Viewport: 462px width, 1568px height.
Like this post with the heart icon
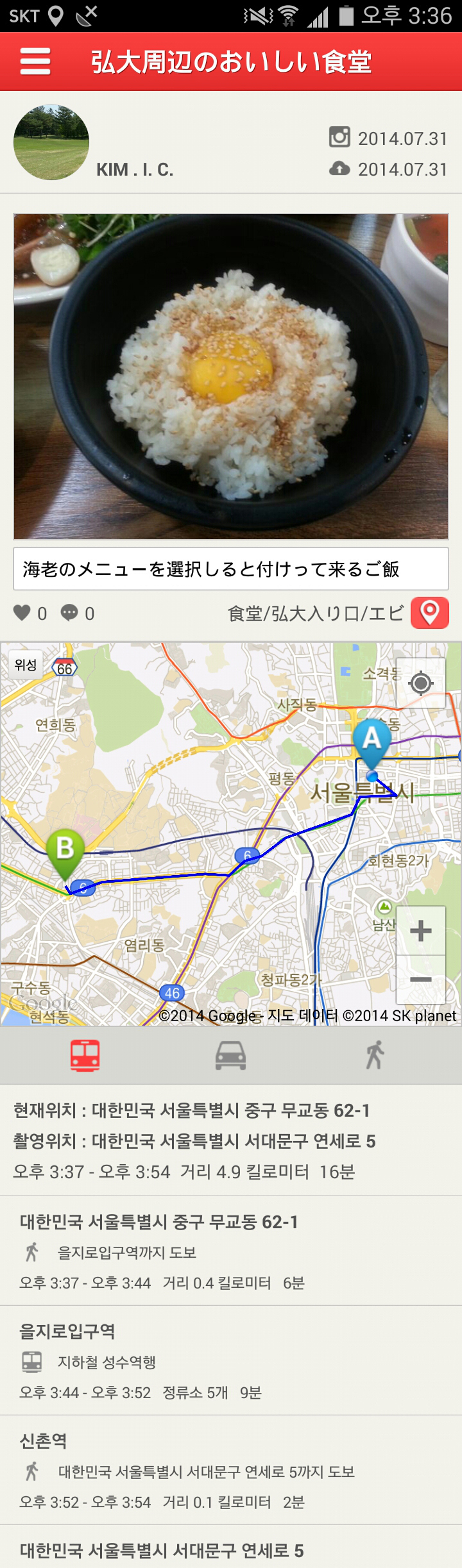[x=22, y=613]
